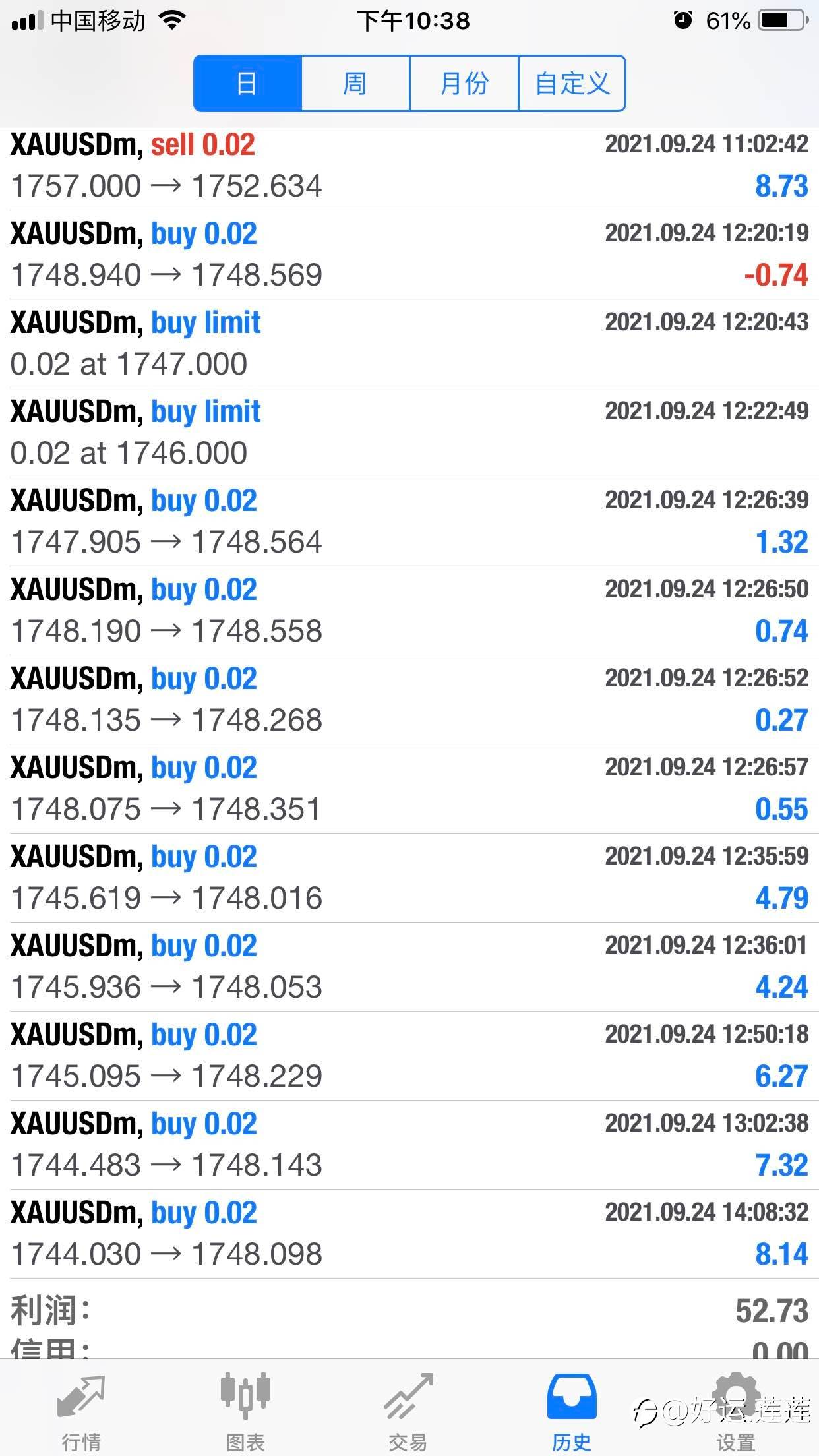Show details of the 12:35:59 buy trade
The width and height of the screenshot is (819, 1456).
pos(409,878)
